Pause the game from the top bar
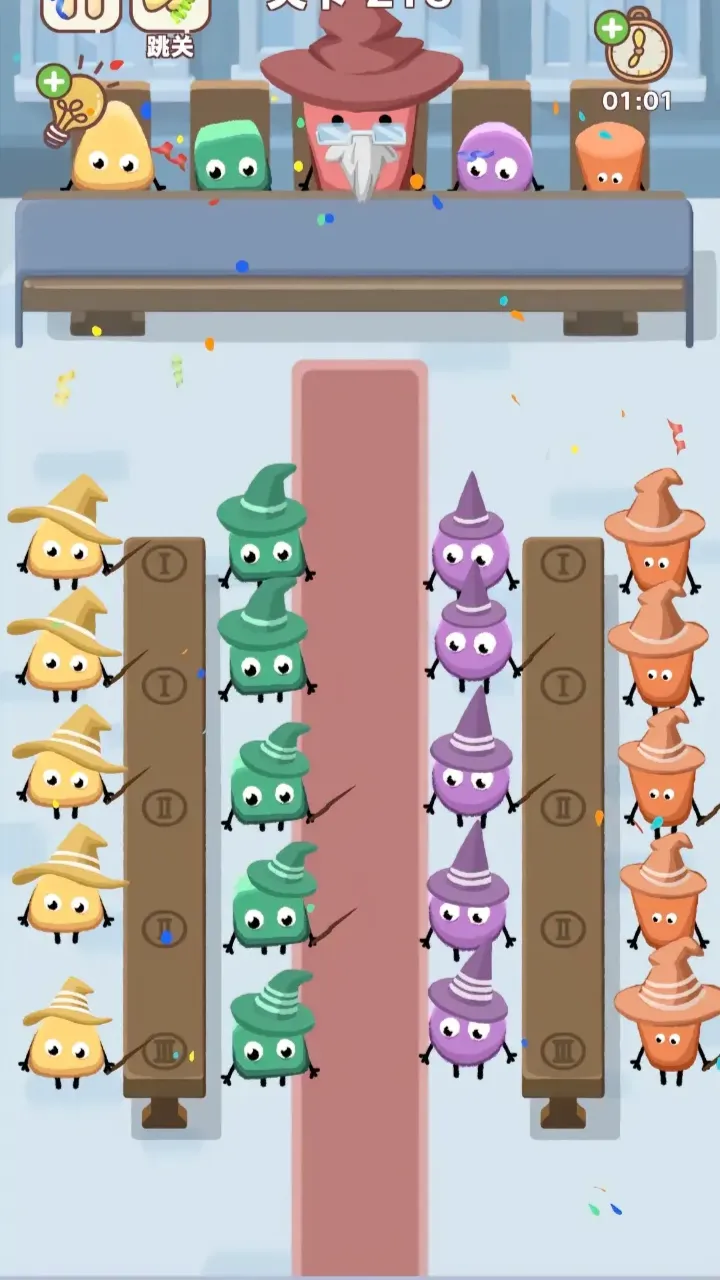Image resolution: width=720 pixels, height=1280 pixels. 80,10
